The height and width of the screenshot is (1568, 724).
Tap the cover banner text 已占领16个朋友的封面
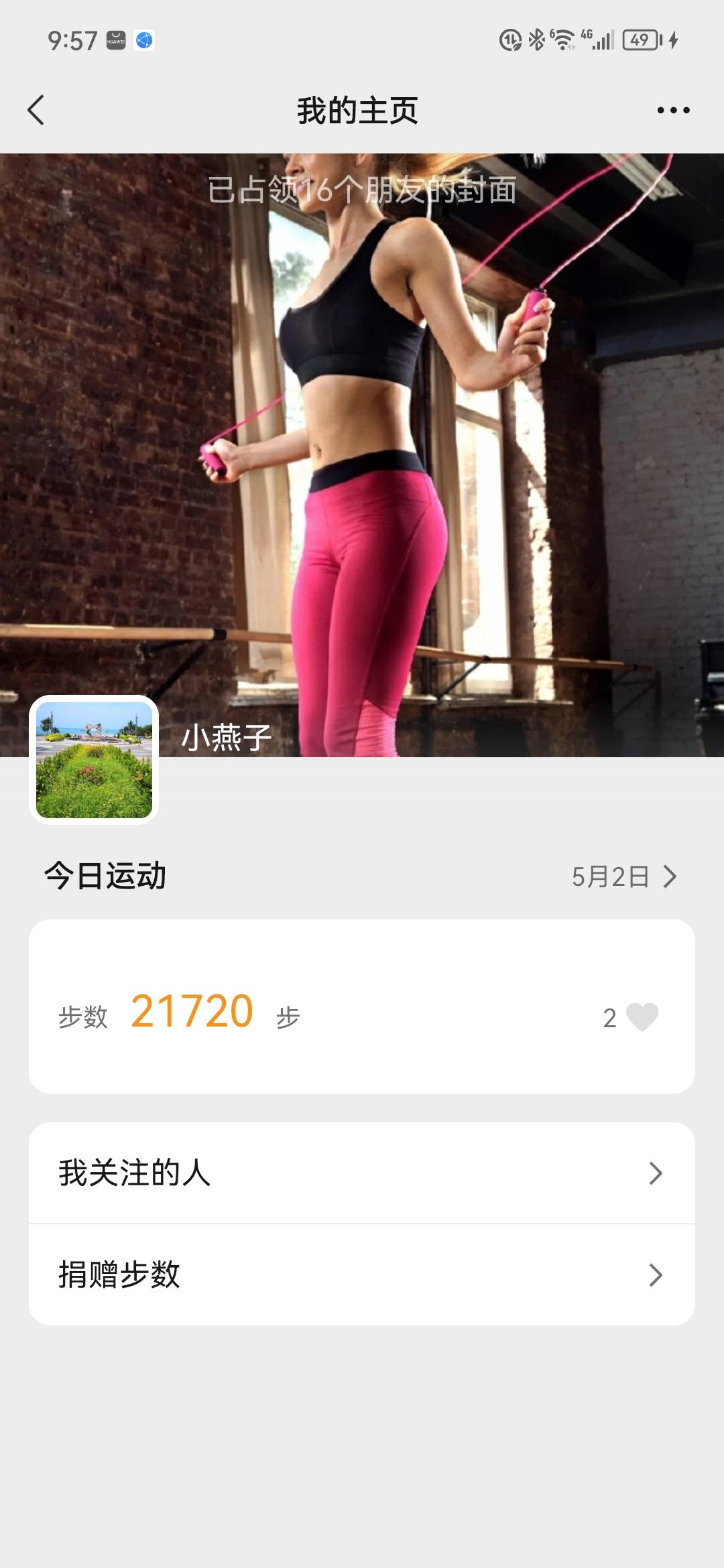coord(362,190)
